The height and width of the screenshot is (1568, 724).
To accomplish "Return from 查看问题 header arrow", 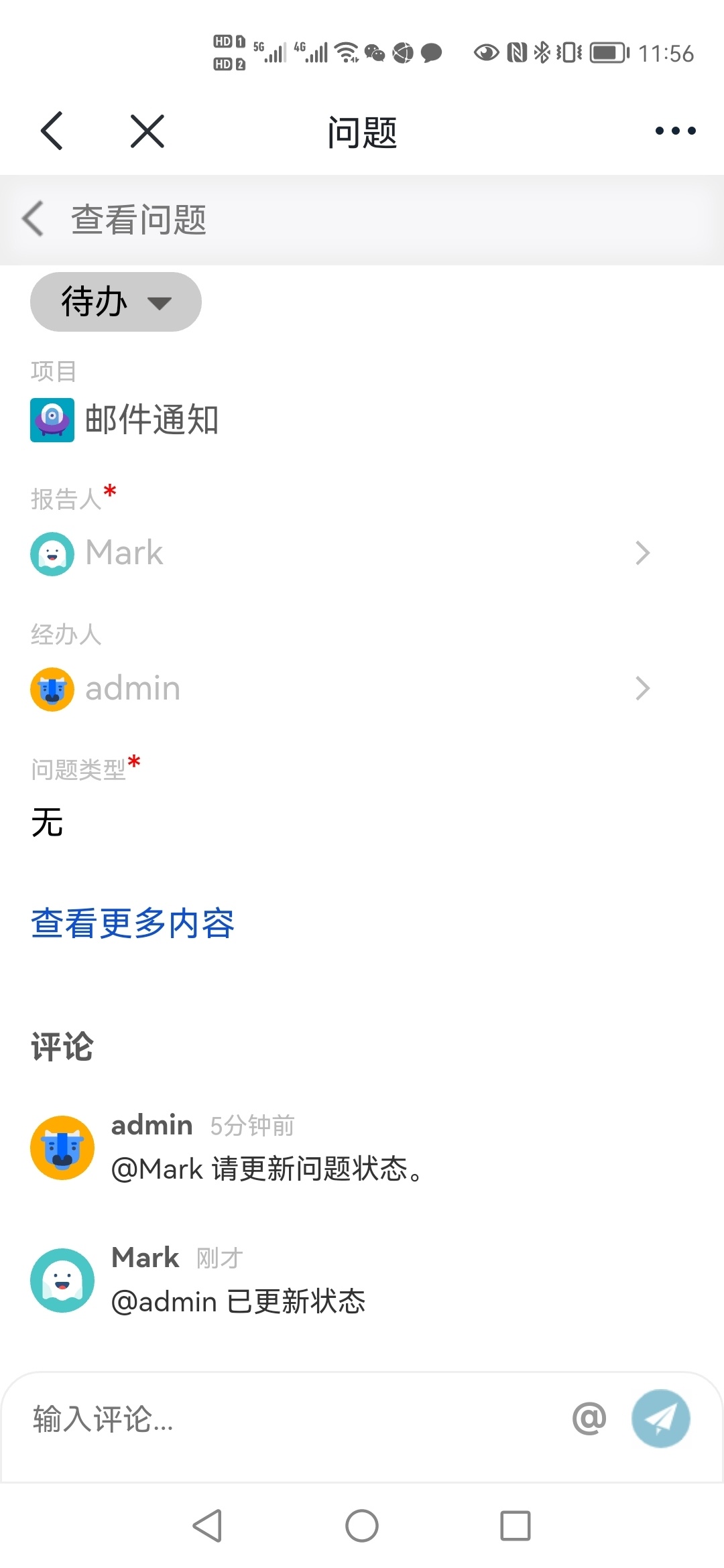I will tap(34, 219).
